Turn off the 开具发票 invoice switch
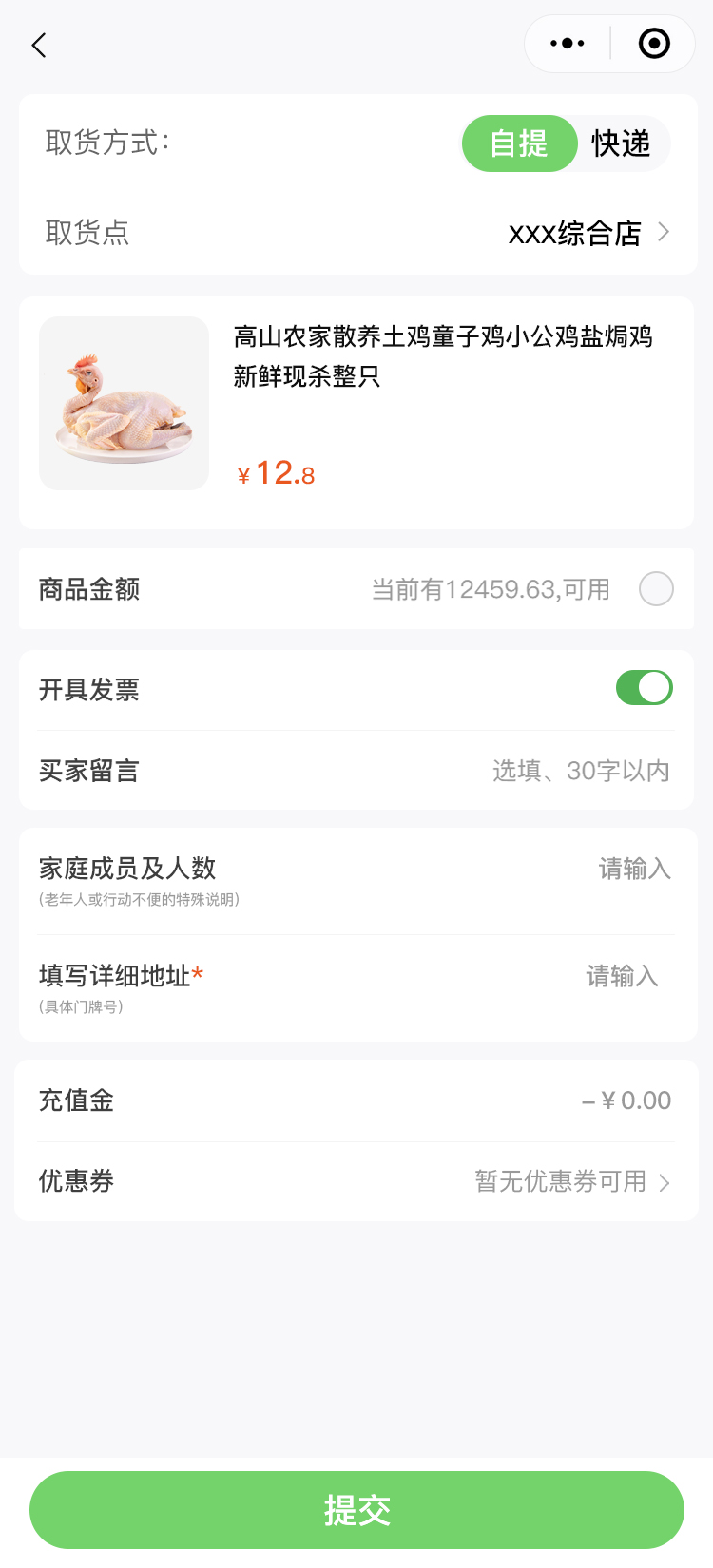 click(644, 688)
